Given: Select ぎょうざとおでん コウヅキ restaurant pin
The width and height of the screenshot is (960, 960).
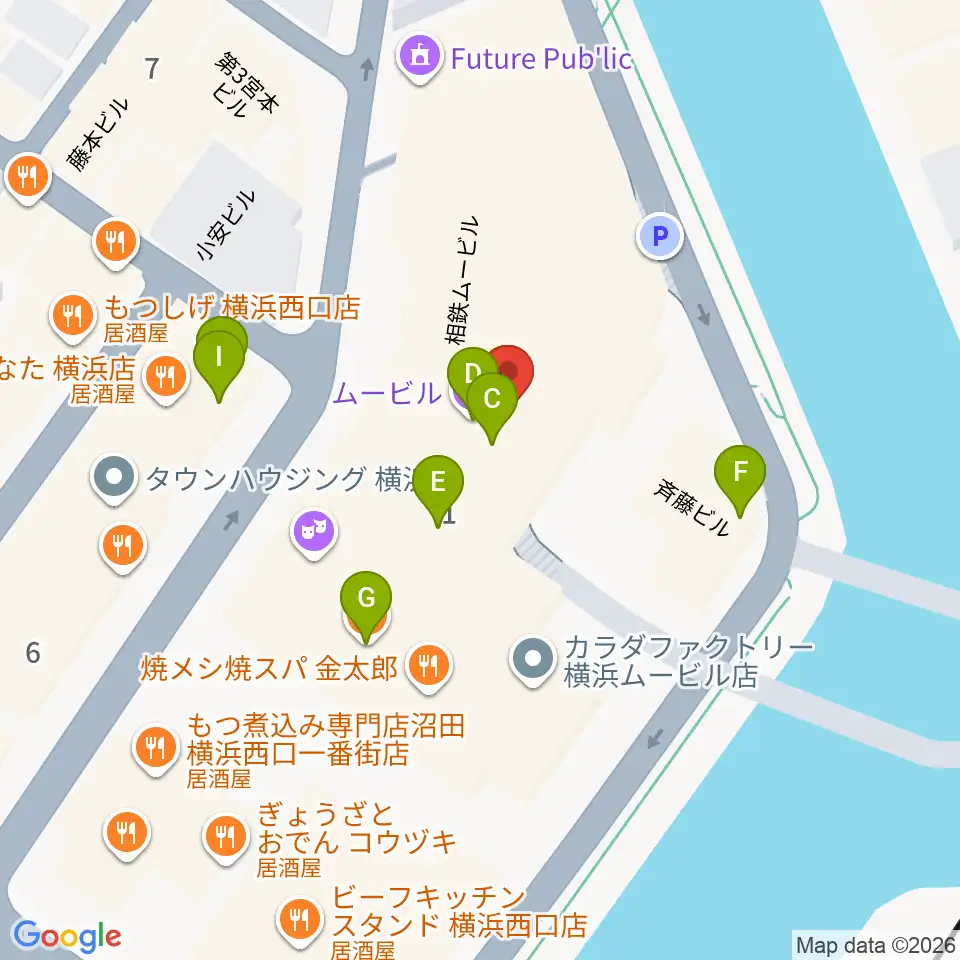Looking at the screenshot, I should click(x=226, y=836).
